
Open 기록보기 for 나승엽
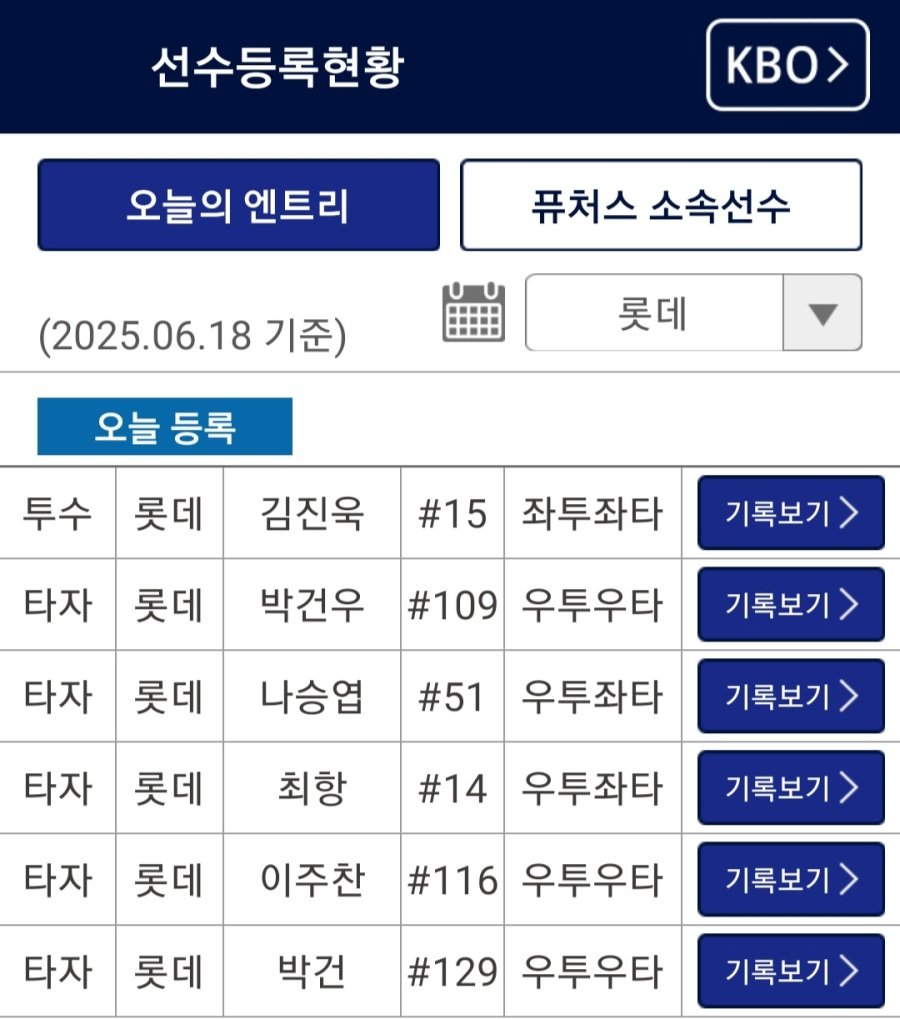pyautogui.click(x=790, y=696)
